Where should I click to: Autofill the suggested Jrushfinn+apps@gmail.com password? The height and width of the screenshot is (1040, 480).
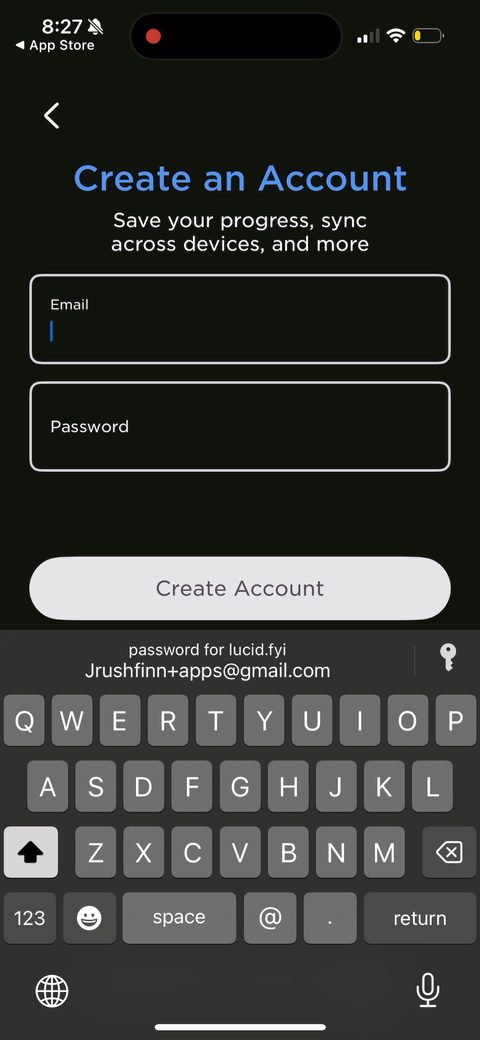click(207, 661)
